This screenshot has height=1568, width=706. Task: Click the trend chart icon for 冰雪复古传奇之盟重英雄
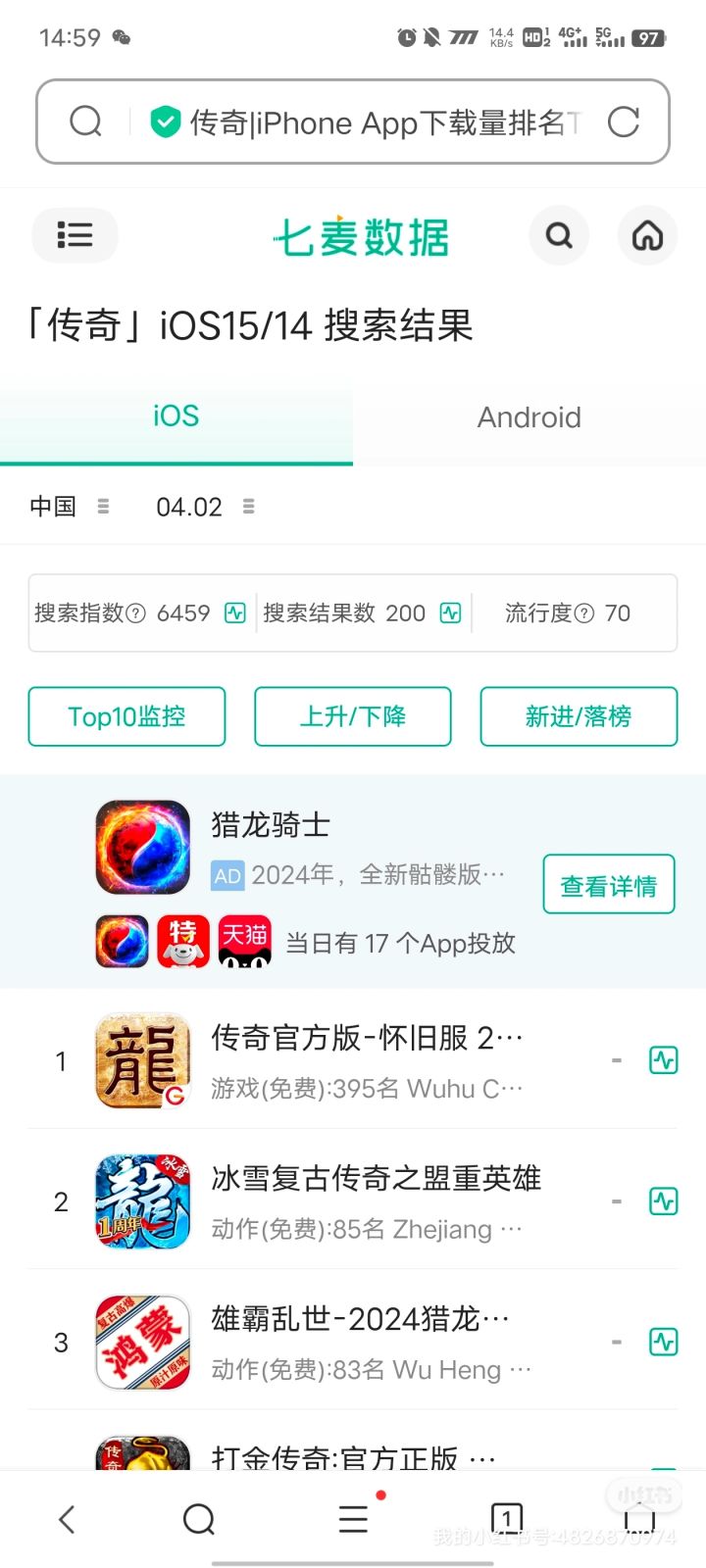663,1200
